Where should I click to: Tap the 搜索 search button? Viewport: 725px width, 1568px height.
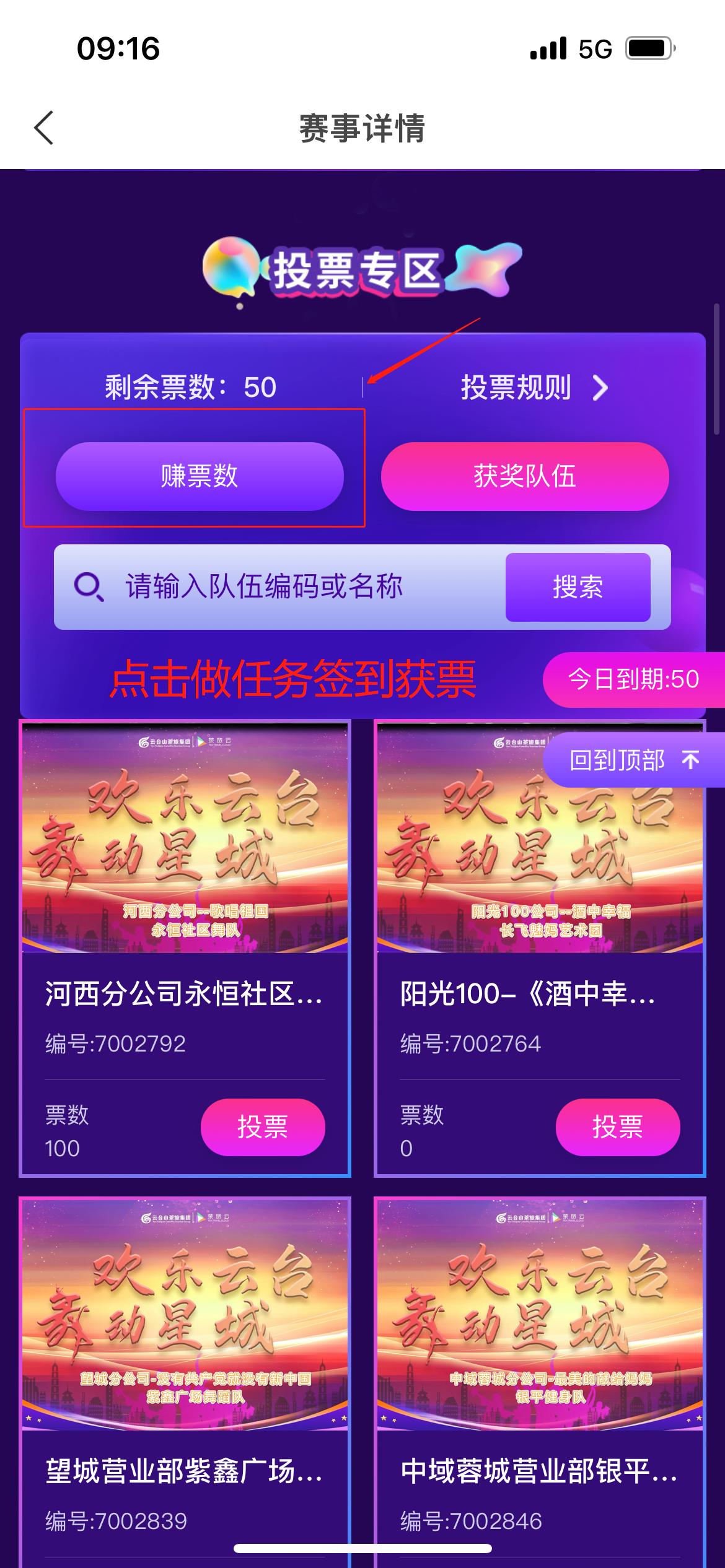pos(578,587)
